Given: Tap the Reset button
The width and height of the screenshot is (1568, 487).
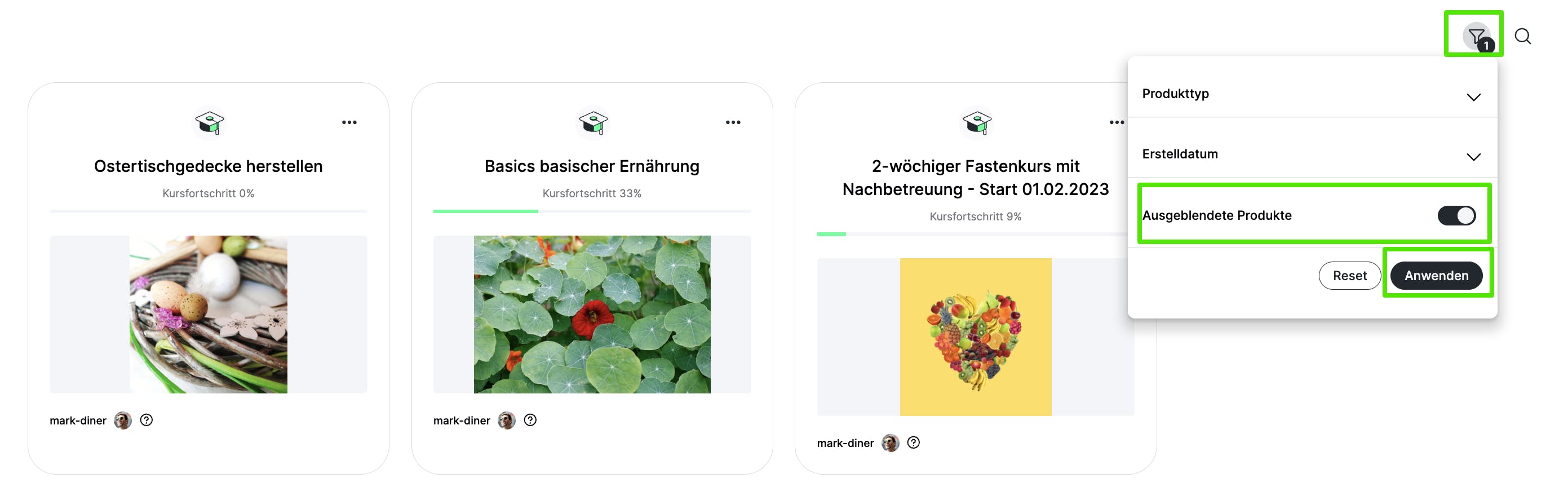Looking at the screenshot, I should [1349, 275].
